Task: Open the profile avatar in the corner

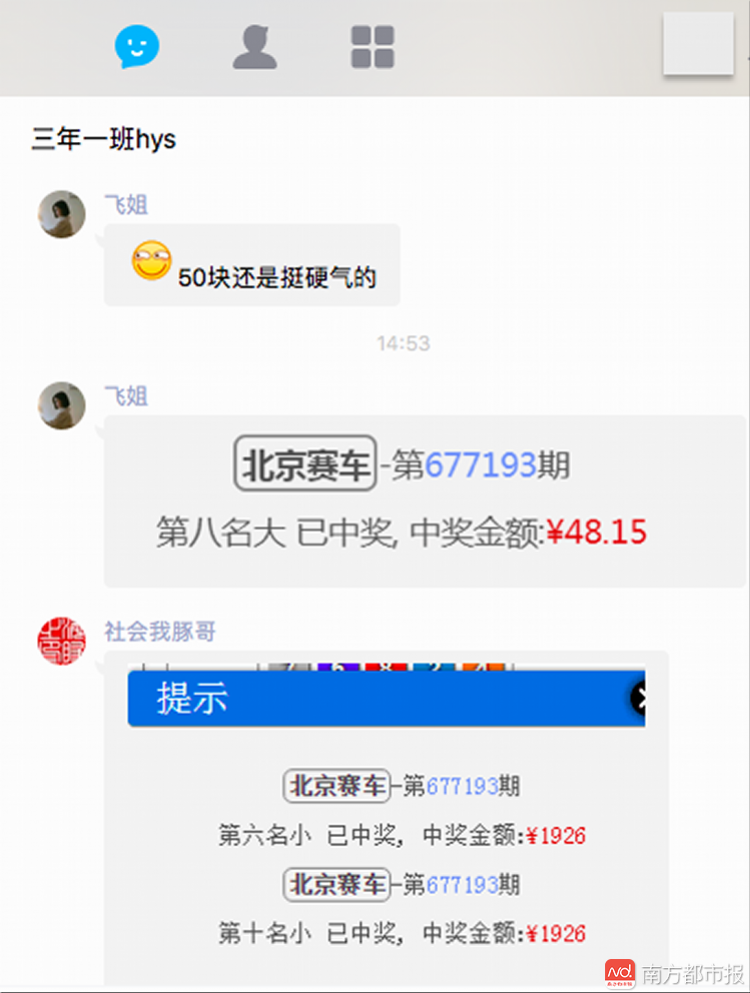Action: pos(698,43)
